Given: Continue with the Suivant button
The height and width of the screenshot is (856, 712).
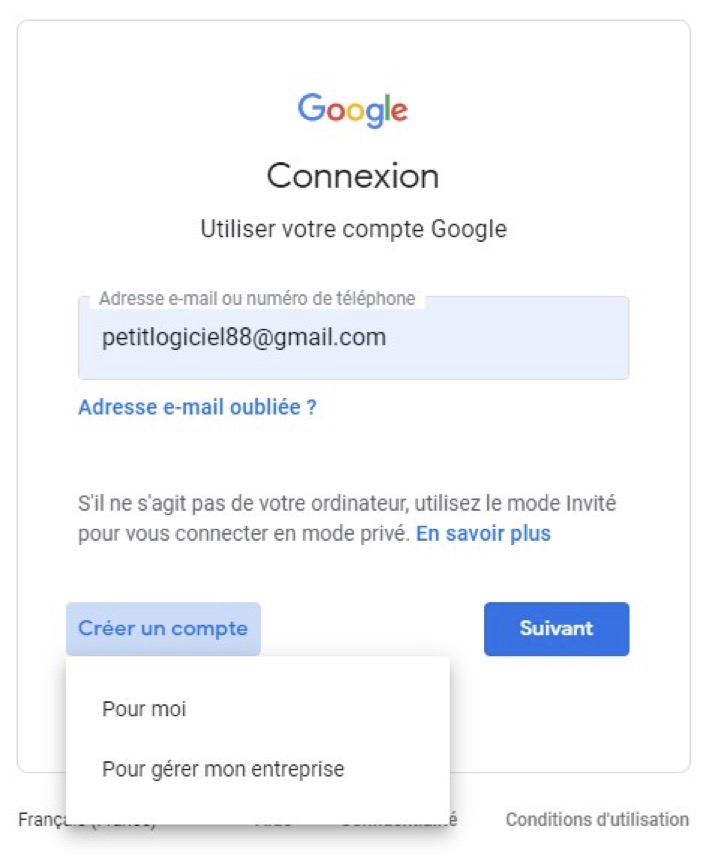Looking at the screenshot, I should pos(556,629).
